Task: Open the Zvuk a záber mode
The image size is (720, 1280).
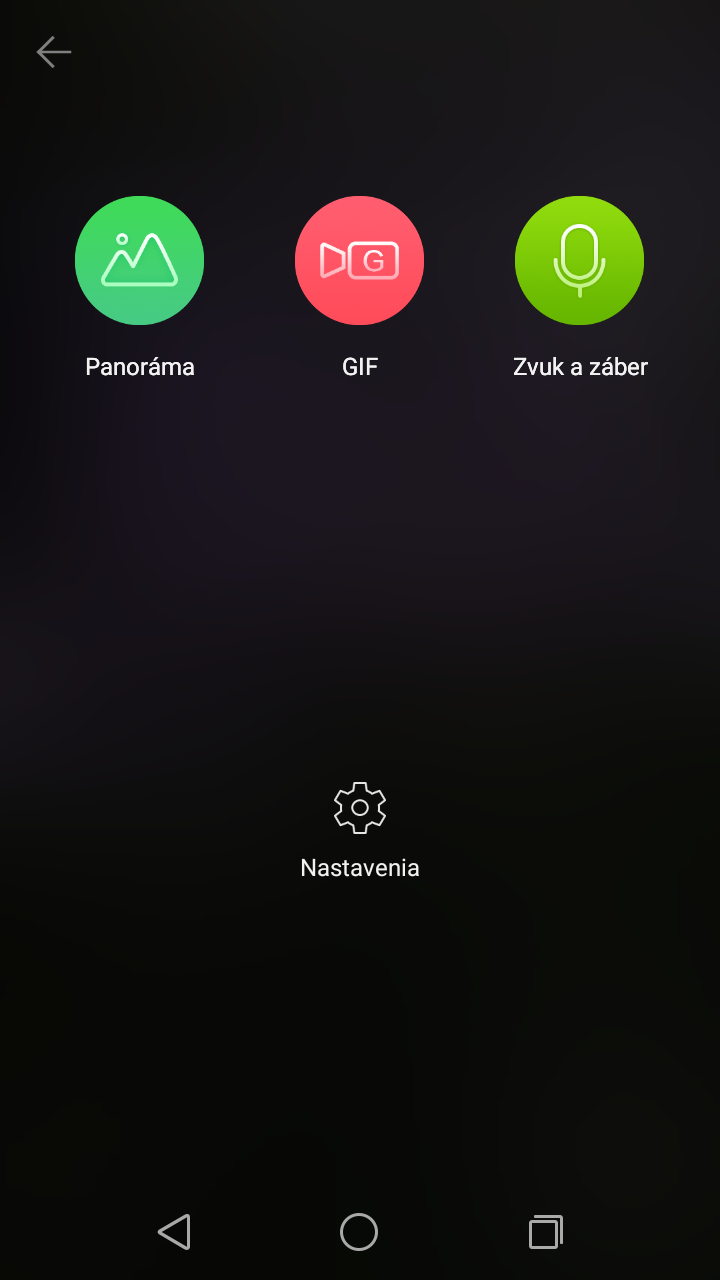Action: coord(579,260)
